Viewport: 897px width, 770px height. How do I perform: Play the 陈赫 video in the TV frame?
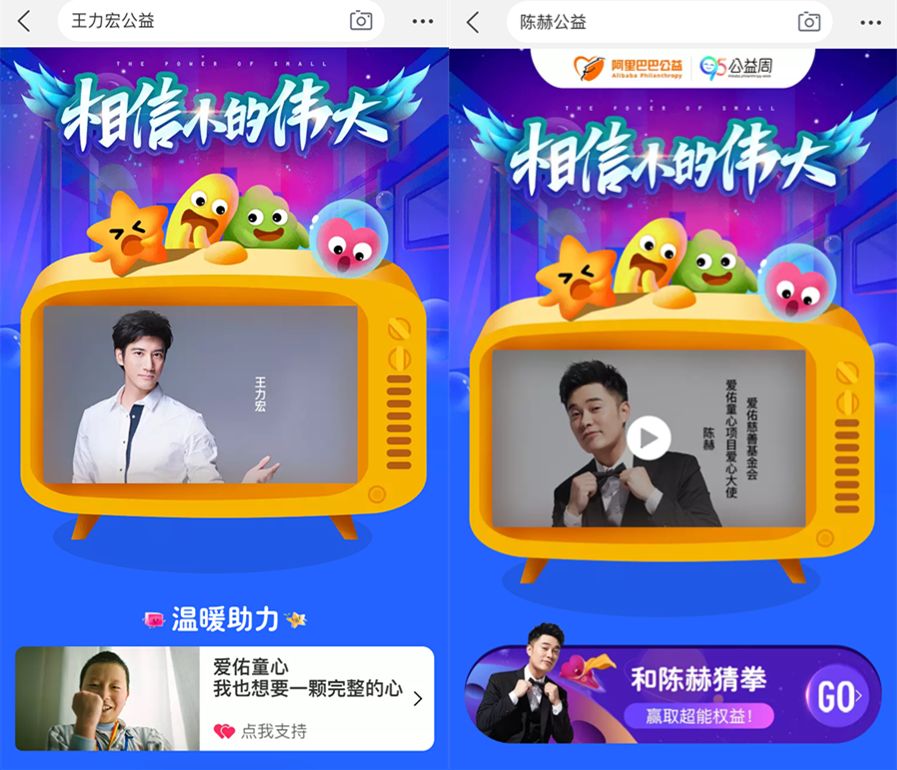[x=649, y=438]
